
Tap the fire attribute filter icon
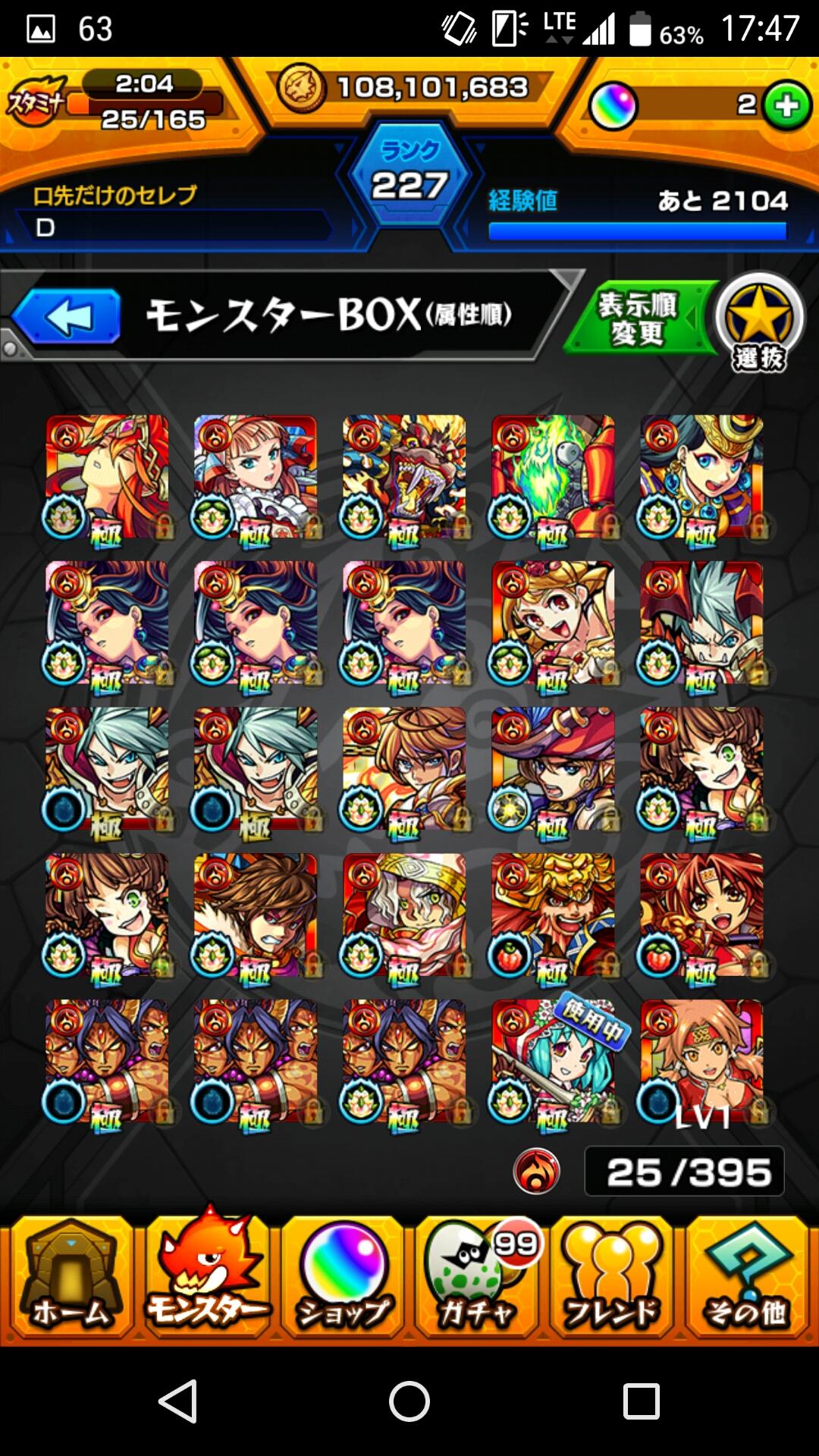tap(536, 1172)
